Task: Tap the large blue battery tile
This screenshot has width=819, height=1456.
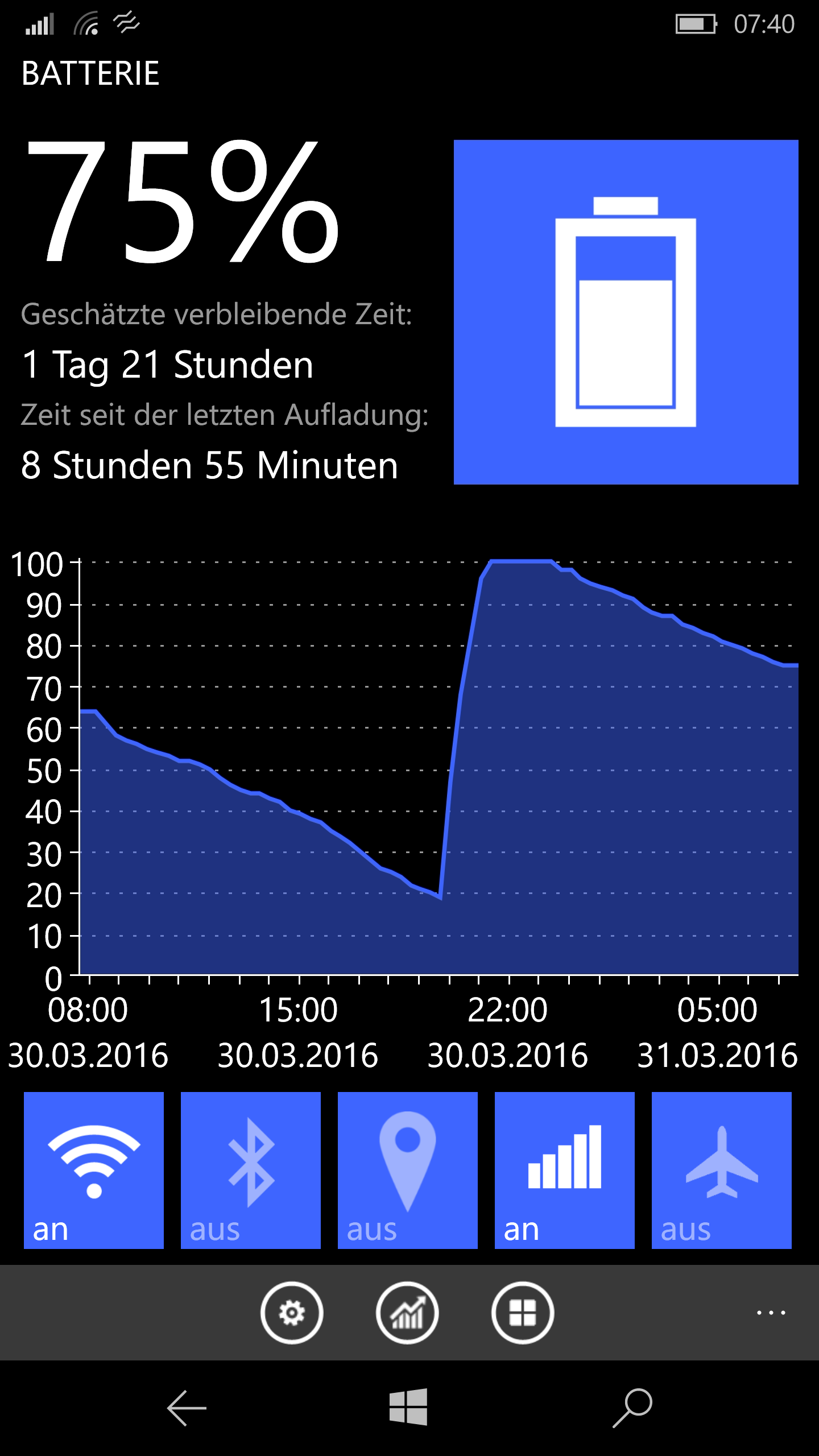Action: coord(626,312)
